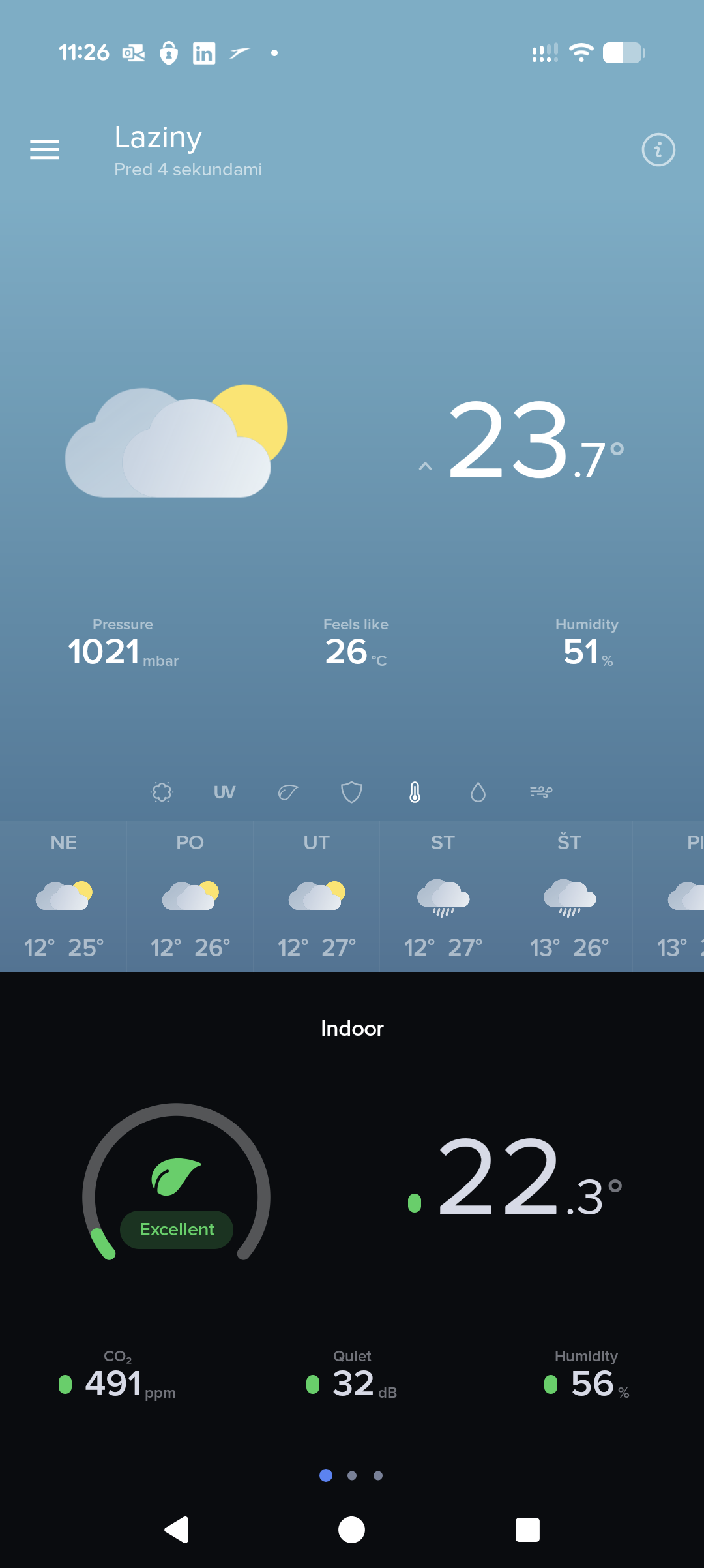The image size is (704, 1568).
Task: Open the ST rainy day forecast
Action: pos(443,896)
